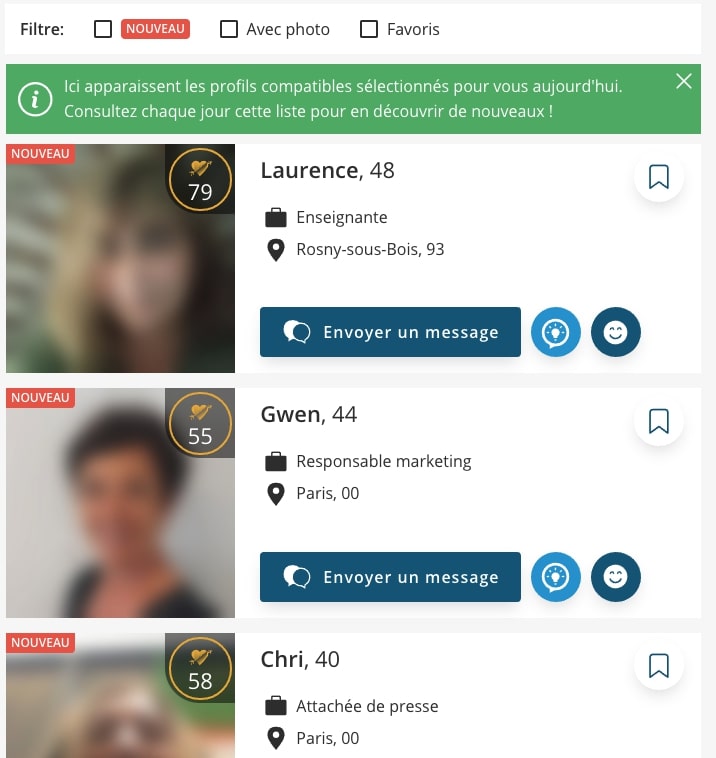Open Laurence's profile photo
The image size is (716, 758).
[120, 258]
